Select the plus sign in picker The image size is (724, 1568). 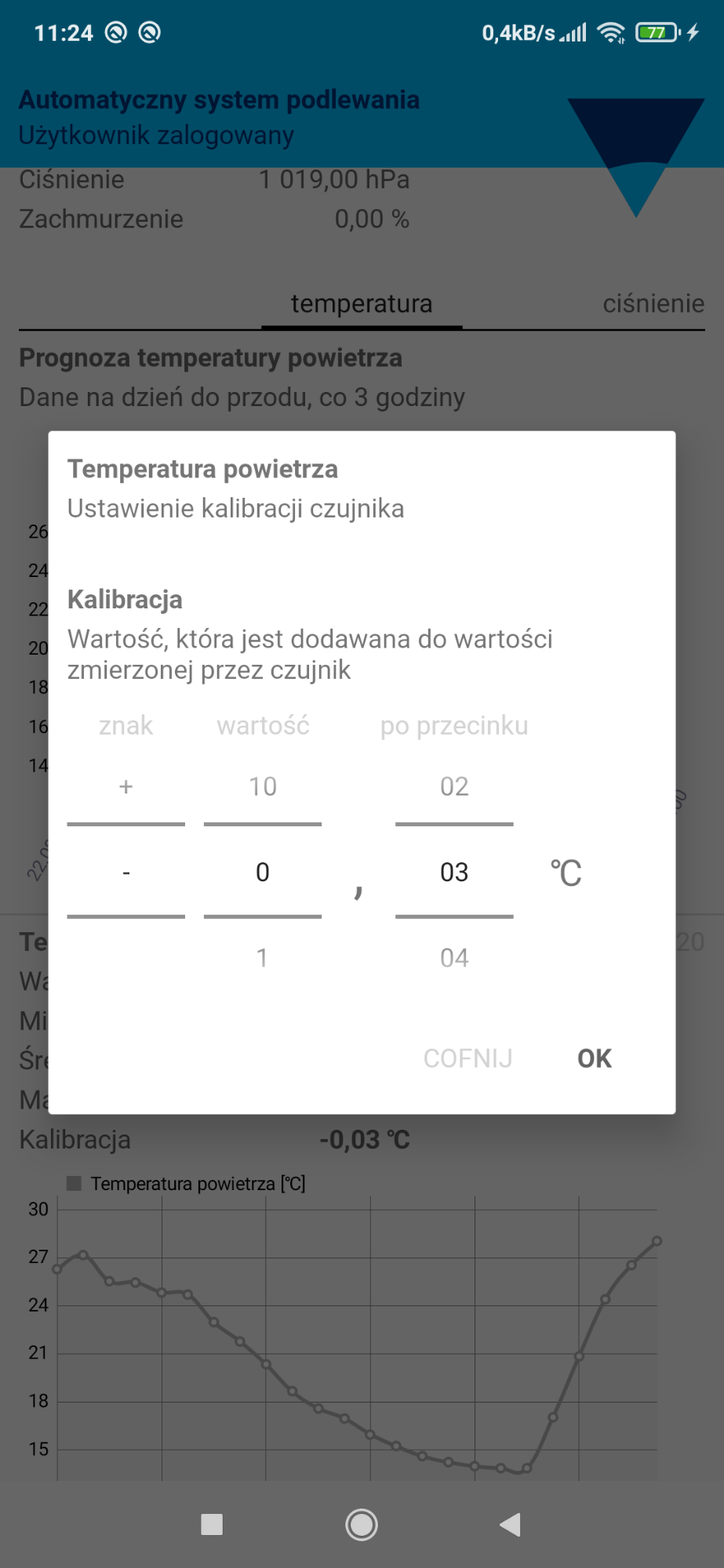pos(126,786)
